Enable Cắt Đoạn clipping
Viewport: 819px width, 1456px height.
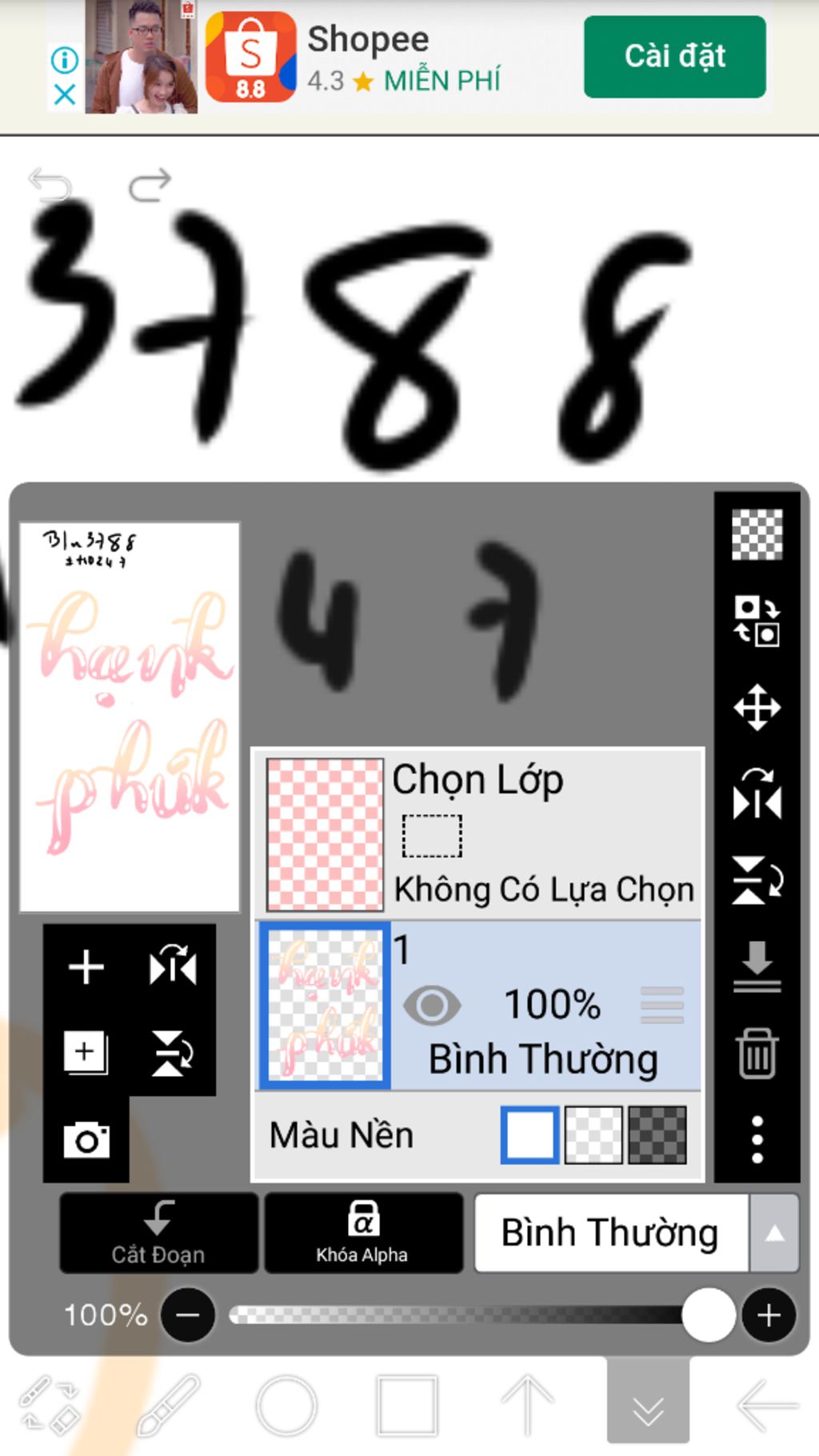click(158, 1233)
